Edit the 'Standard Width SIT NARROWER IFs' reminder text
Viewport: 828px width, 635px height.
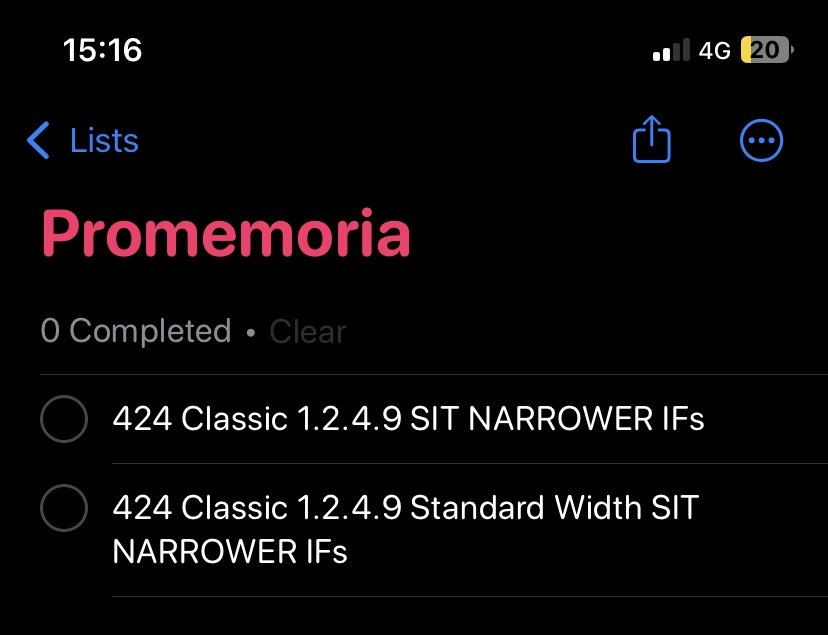(405, 529)
